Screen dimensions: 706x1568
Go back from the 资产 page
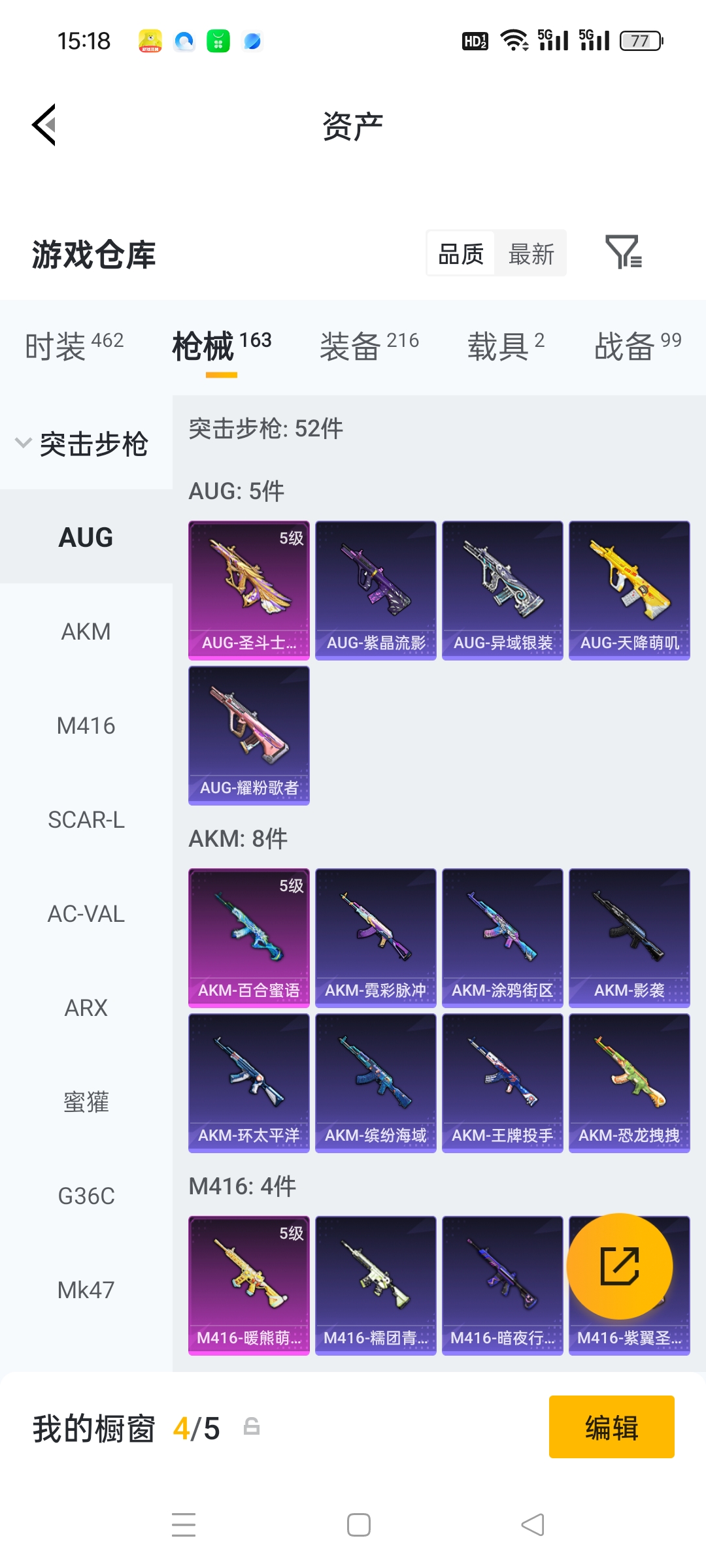point(44,125)
